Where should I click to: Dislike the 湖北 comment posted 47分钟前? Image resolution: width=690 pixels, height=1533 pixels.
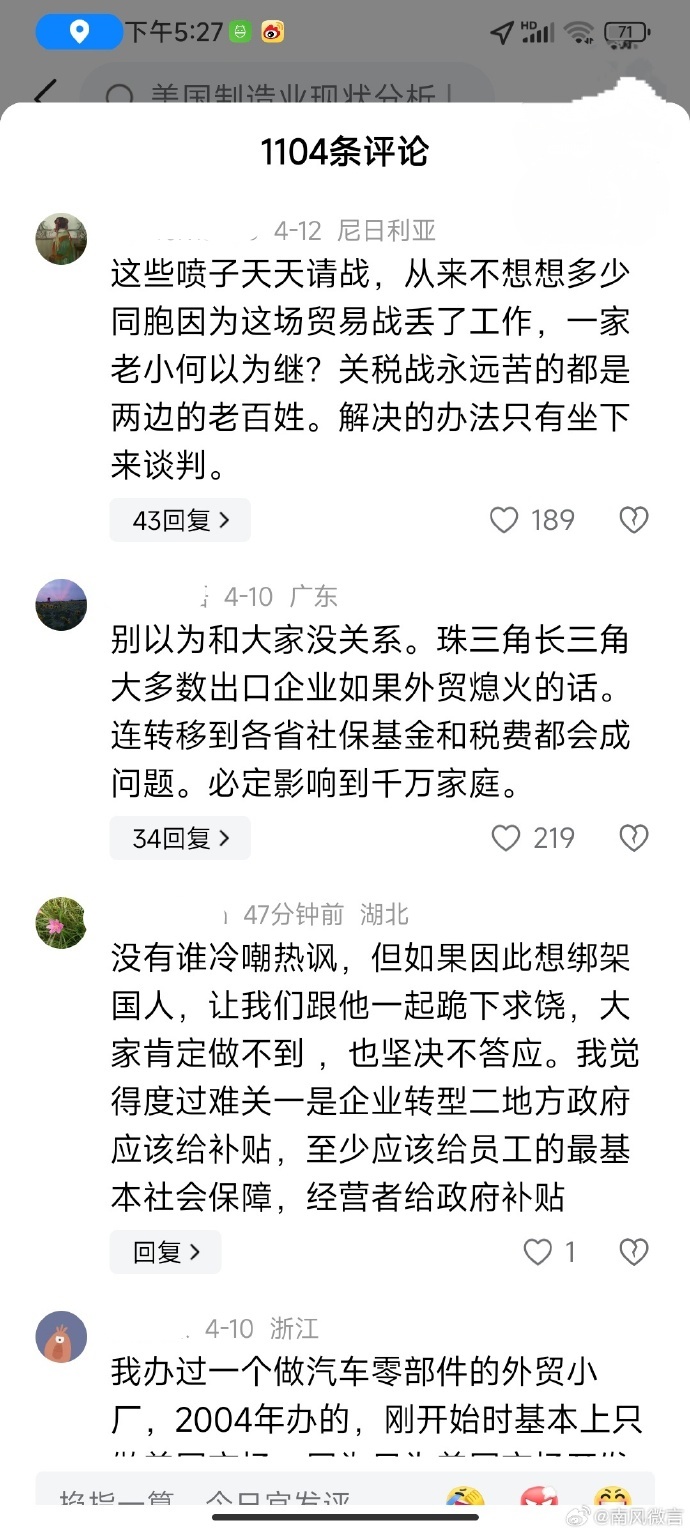click(634, 1252)
